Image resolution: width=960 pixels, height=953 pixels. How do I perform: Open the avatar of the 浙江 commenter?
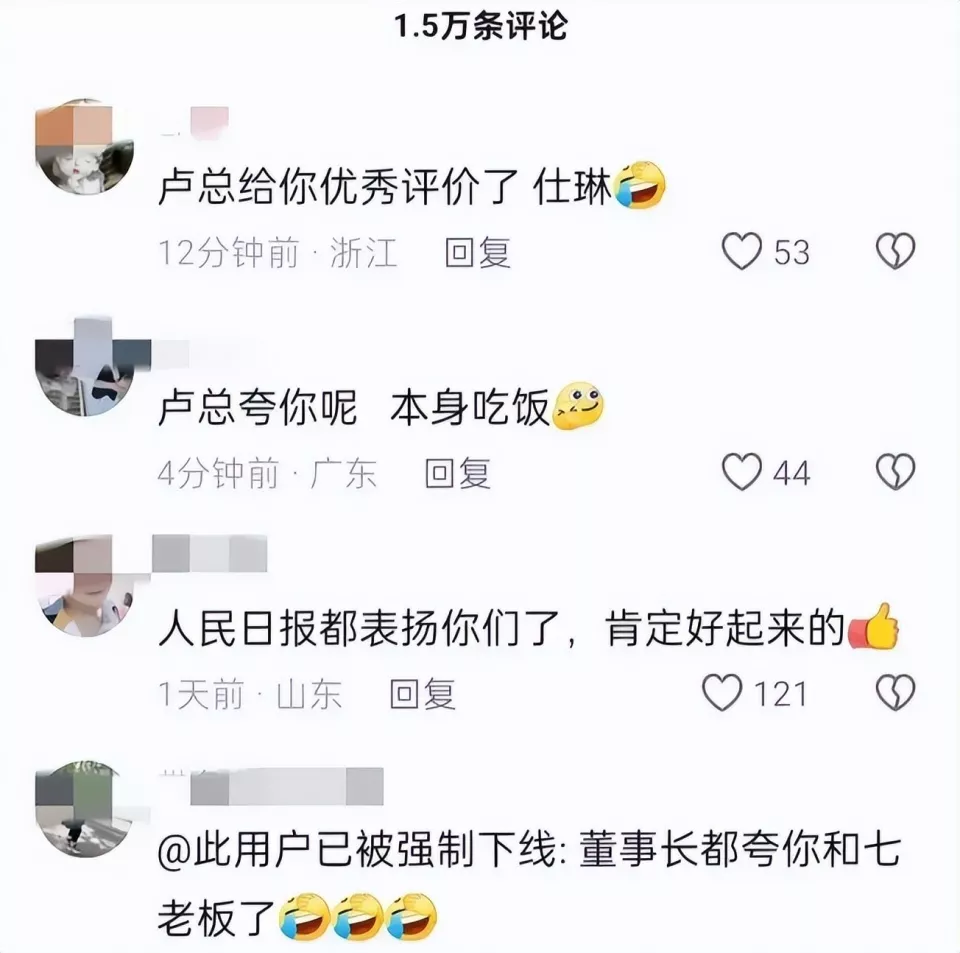pyautogui.click(x=85, y=148)
